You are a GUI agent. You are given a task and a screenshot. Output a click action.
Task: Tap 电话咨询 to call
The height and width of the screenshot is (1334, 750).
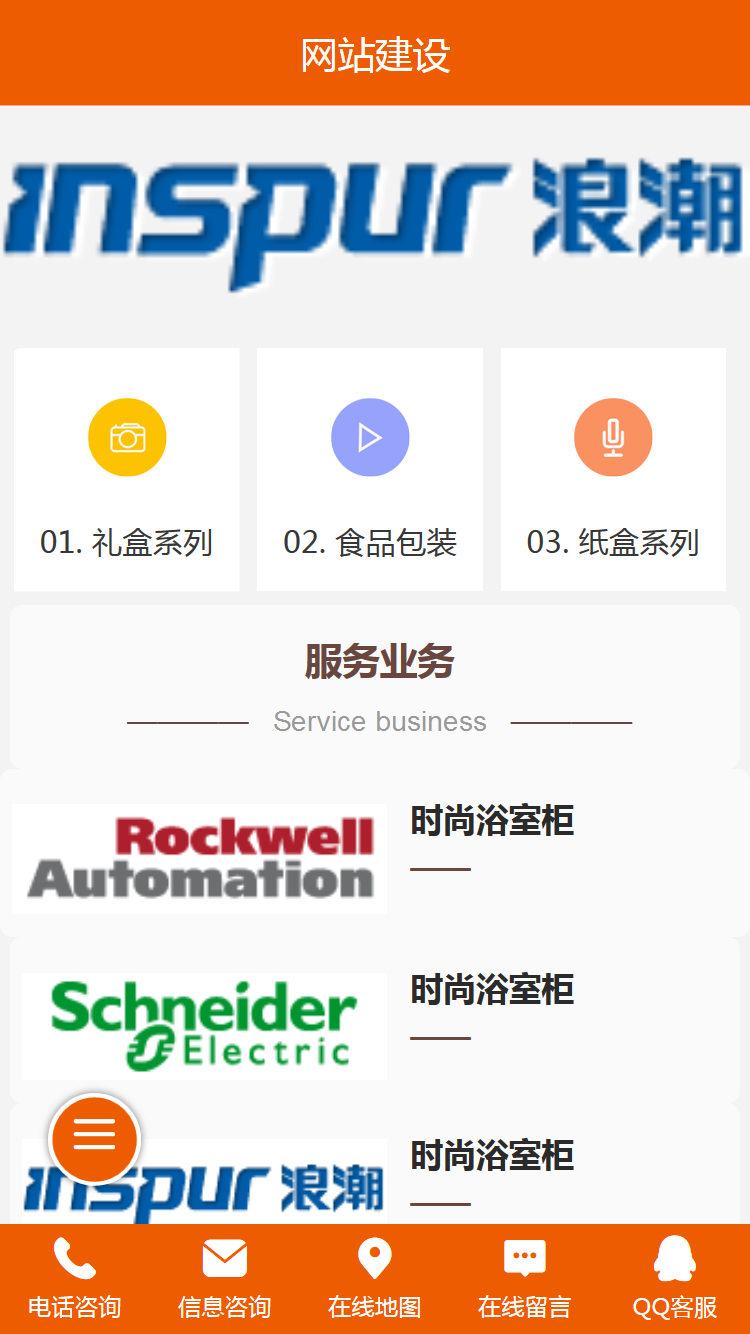coord(75,1278)
